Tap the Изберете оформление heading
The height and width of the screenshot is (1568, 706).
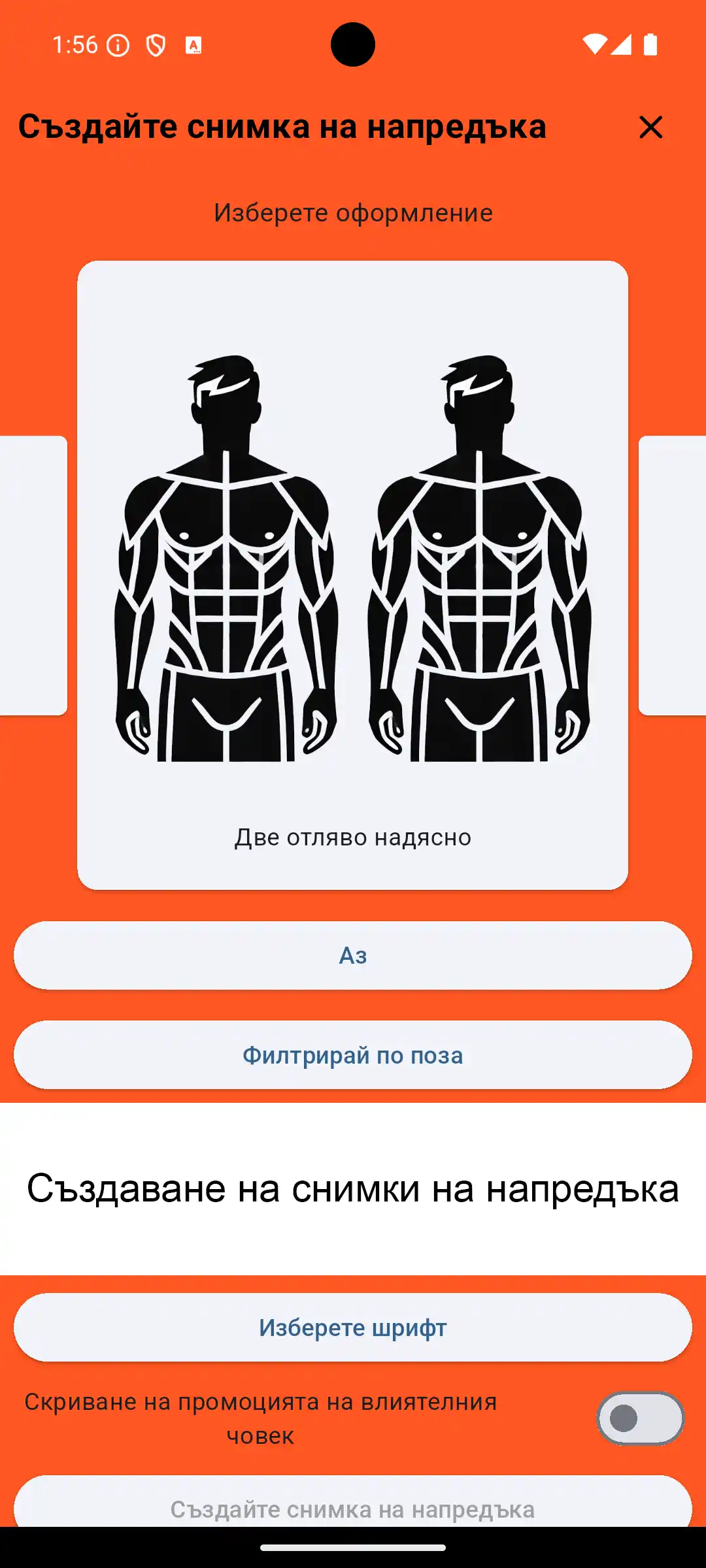pos(353,212)
